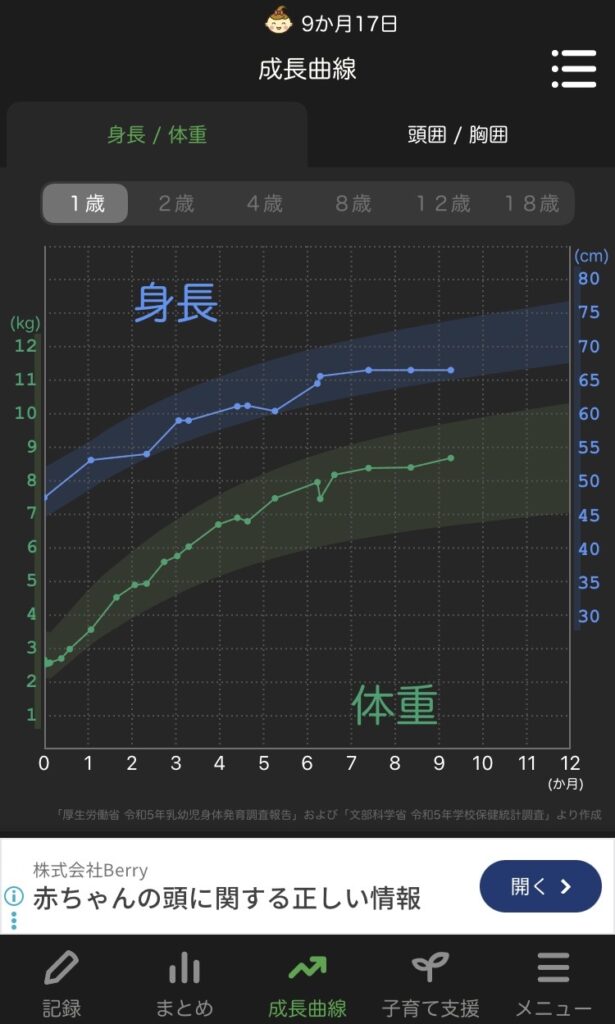Viewport: 615px width, 1024px height.
Task: Switch to the 頭囲 / 胸囲 tab
Action: pos(457,134)
